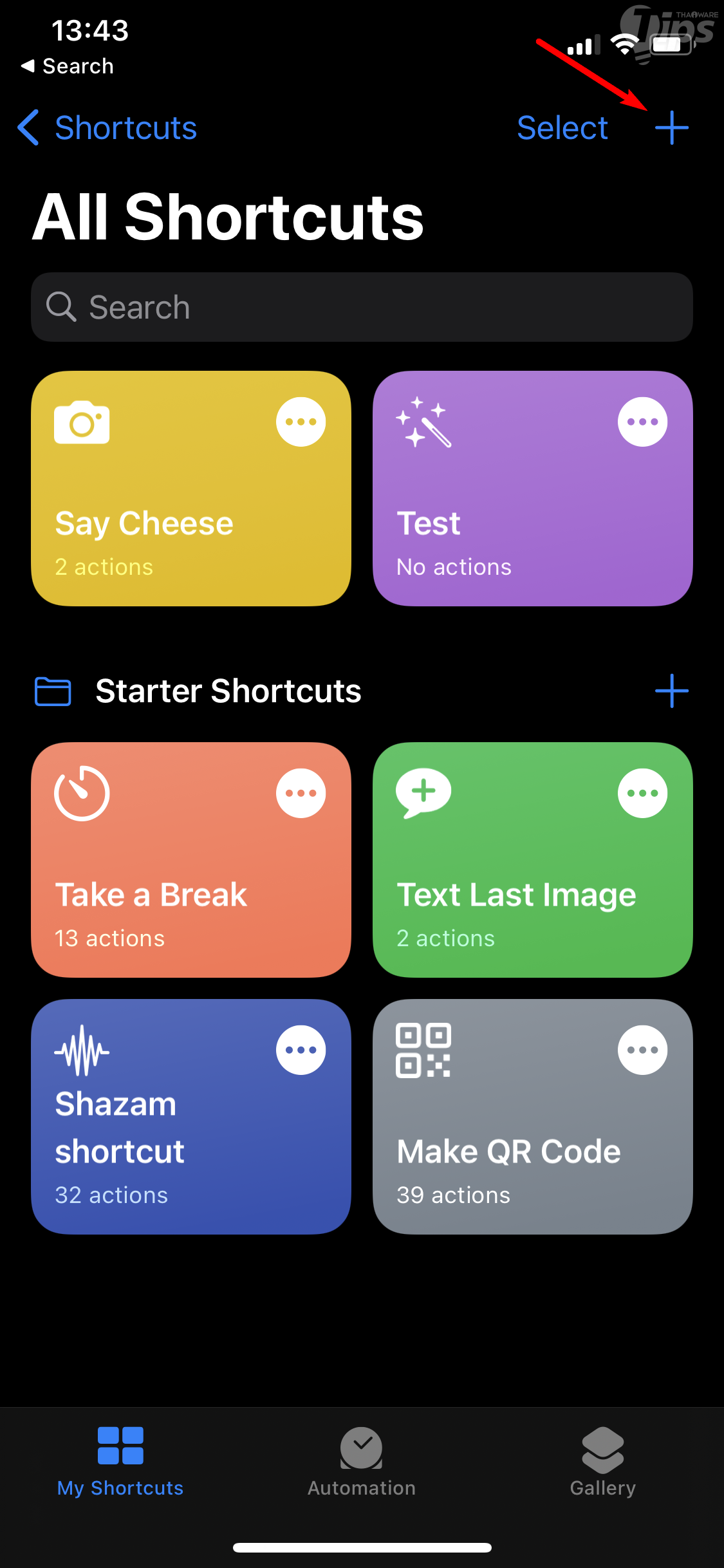Edit the Test shortcut via ellipsis
724x1568 pixels.
642,422
